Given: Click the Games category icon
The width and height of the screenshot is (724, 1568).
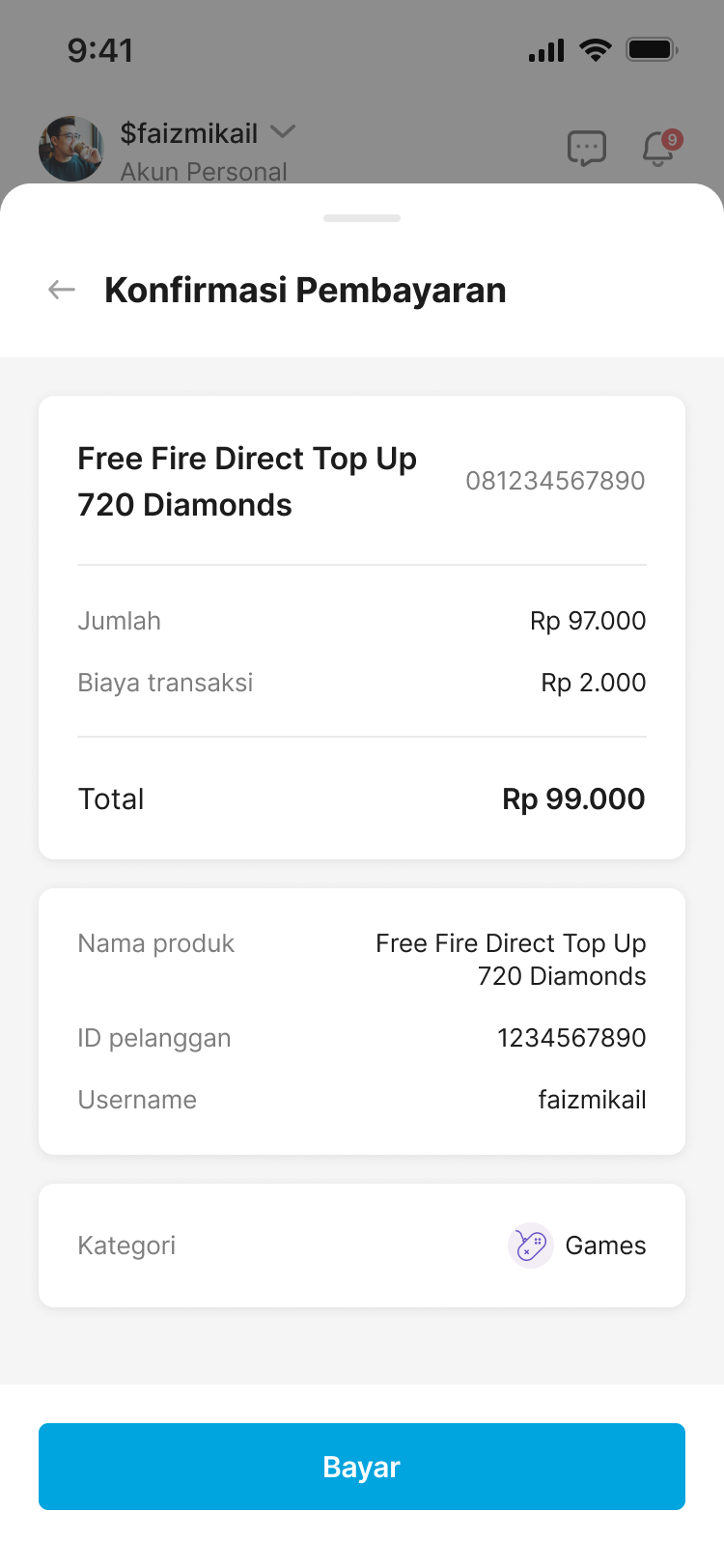Looking at the screenshot, I should [x=529, y=1246].
